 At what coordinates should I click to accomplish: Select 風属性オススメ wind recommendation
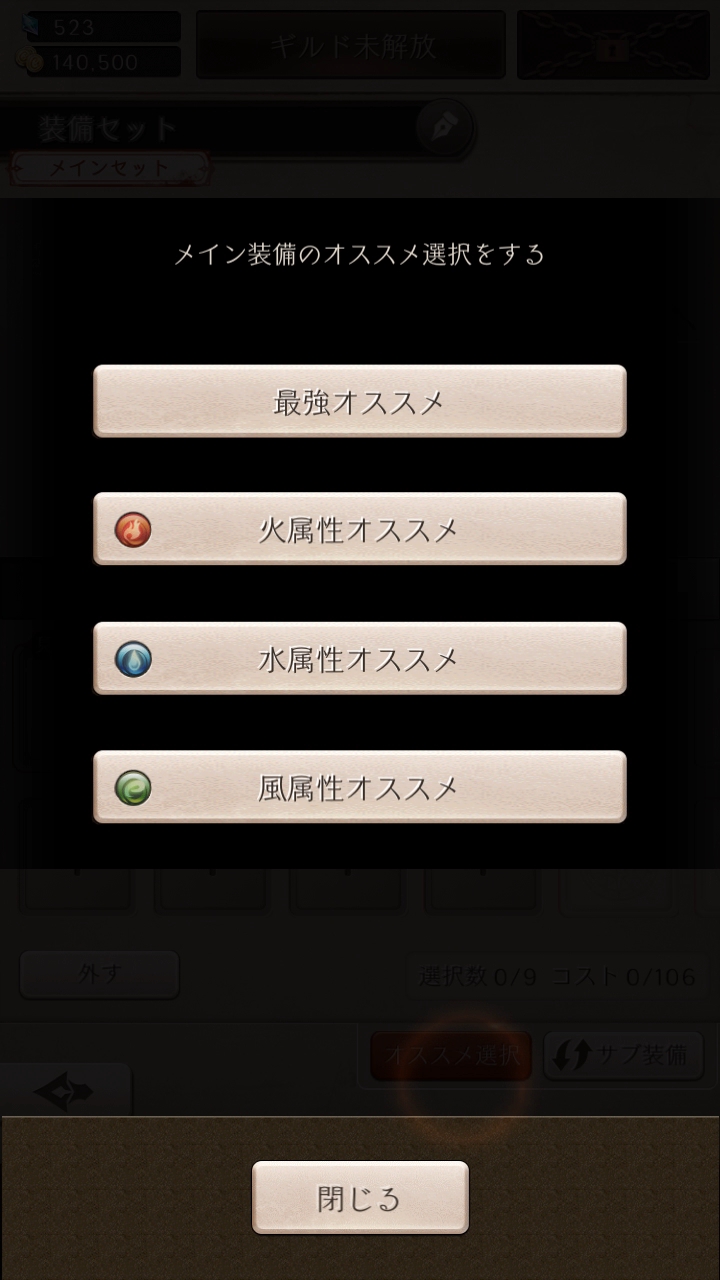[360, 787]
